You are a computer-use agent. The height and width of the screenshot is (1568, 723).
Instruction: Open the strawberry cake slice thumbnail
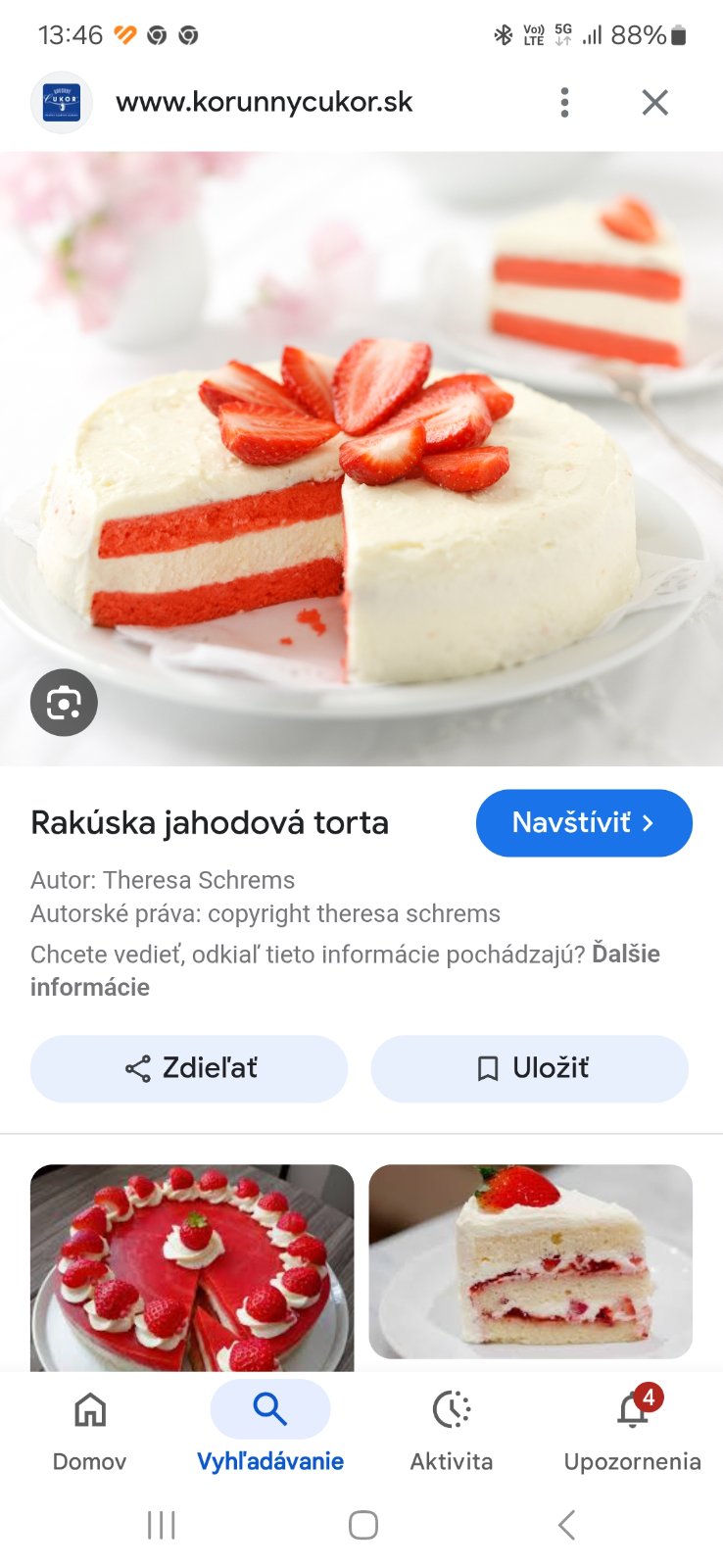click(x=530, y=1260)
